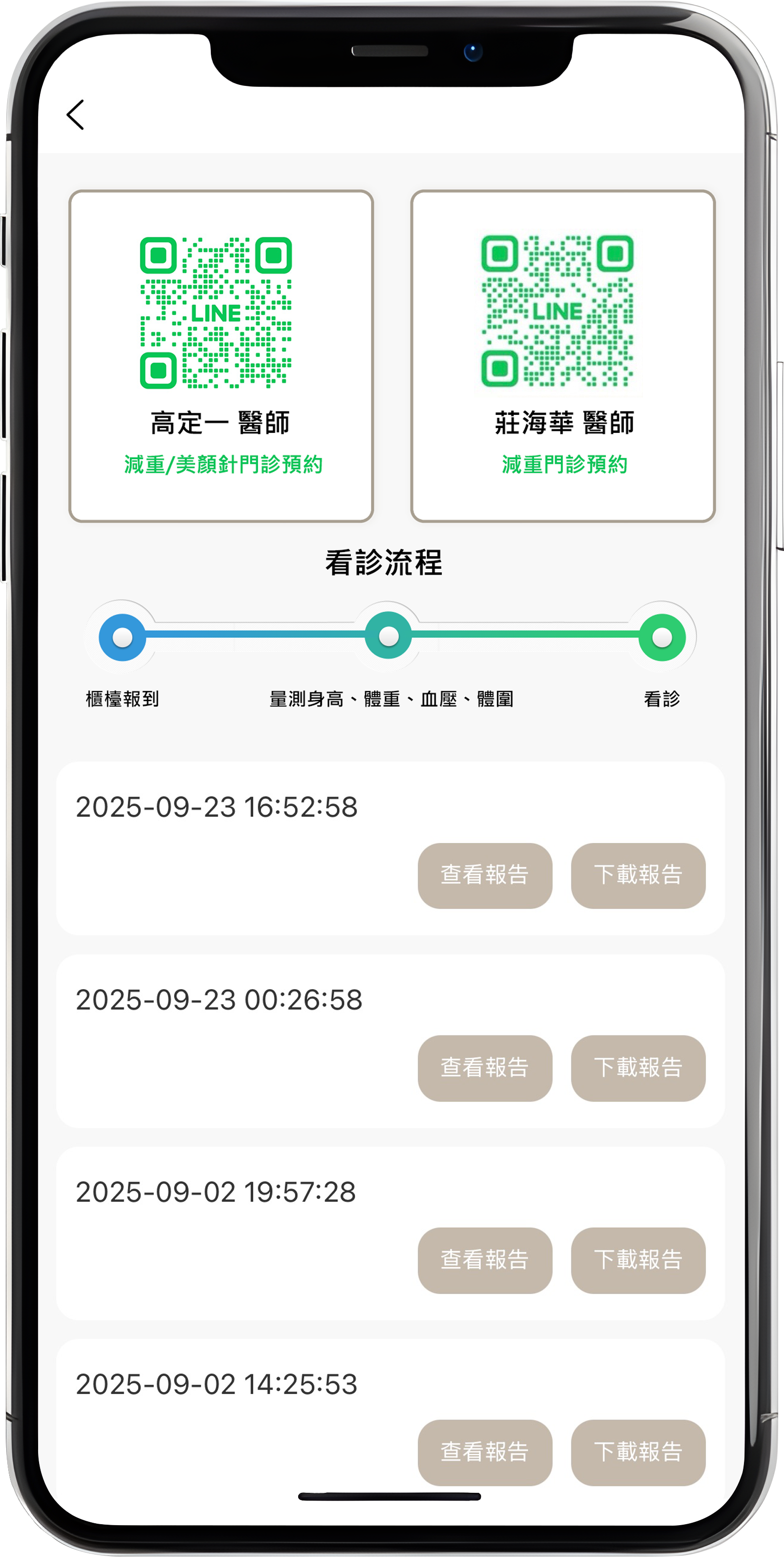This screenshot has width=784, height=1557.
Task: Open 查看報告 for 2025-09-02 14:25:53
Action: click(485, 1452)
